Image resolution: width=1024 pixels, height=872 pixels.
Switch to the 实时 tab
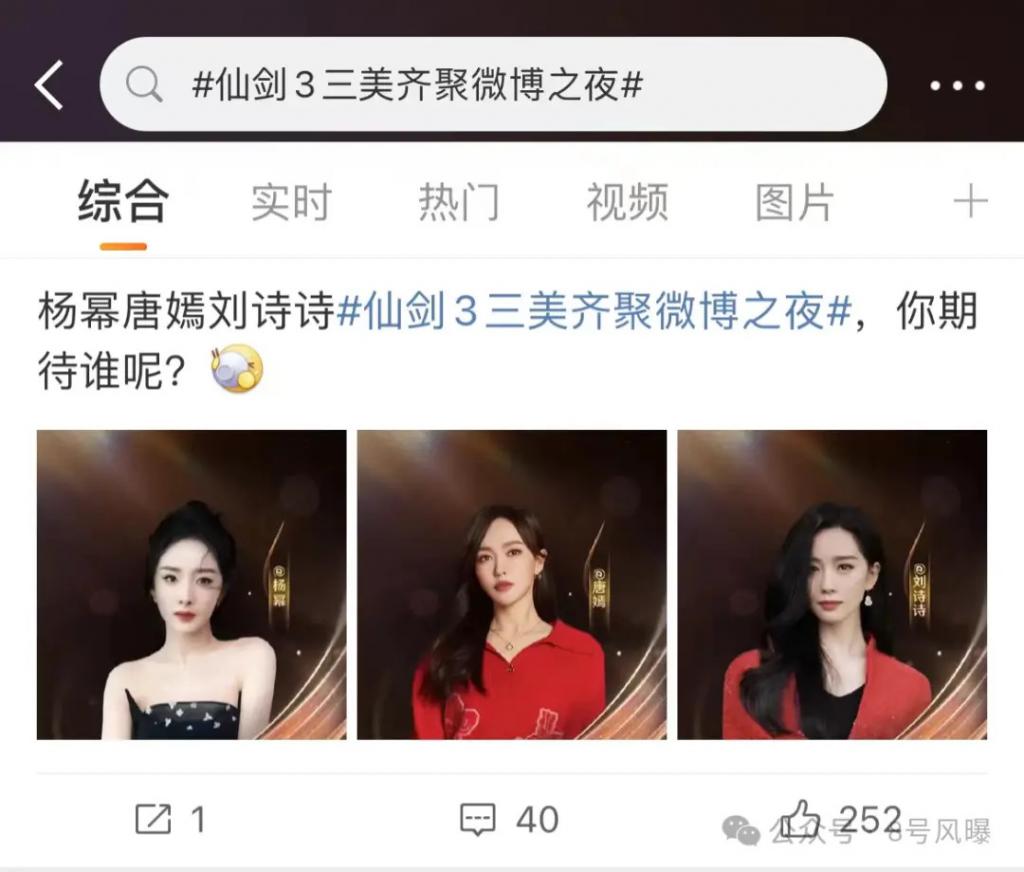290,203
